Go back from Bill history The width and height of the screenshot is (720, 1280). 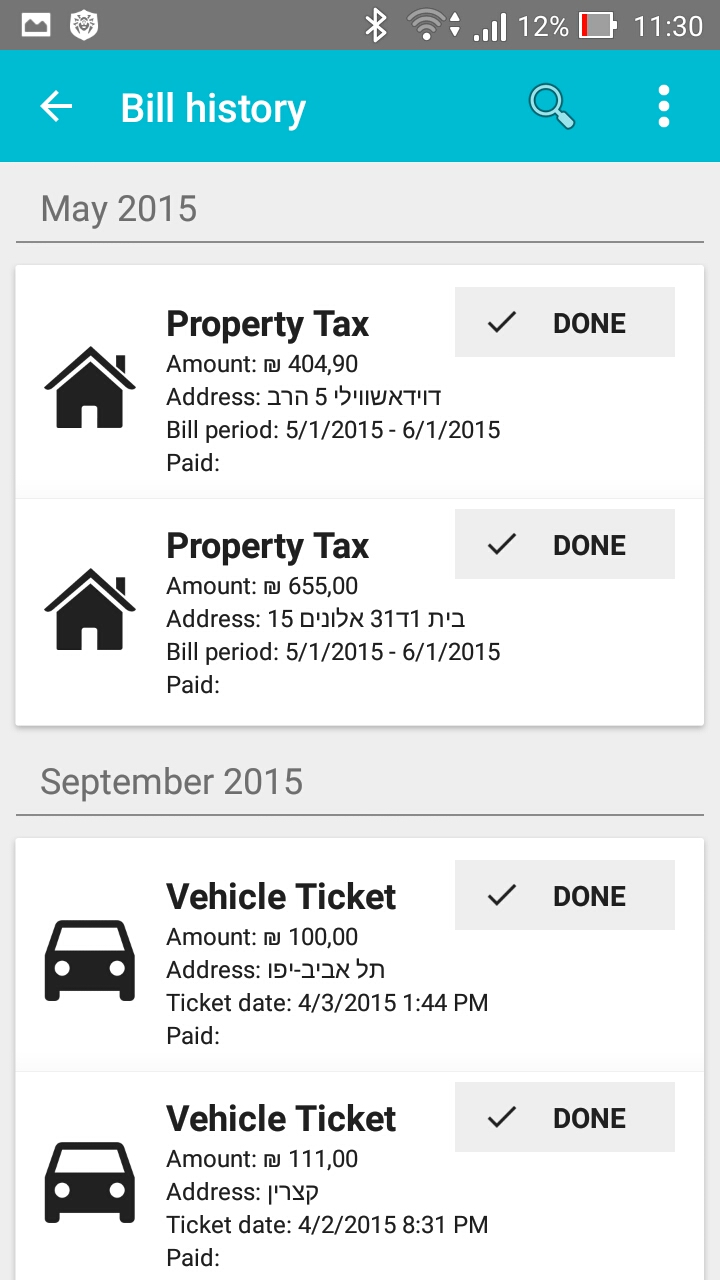(57, 106)
